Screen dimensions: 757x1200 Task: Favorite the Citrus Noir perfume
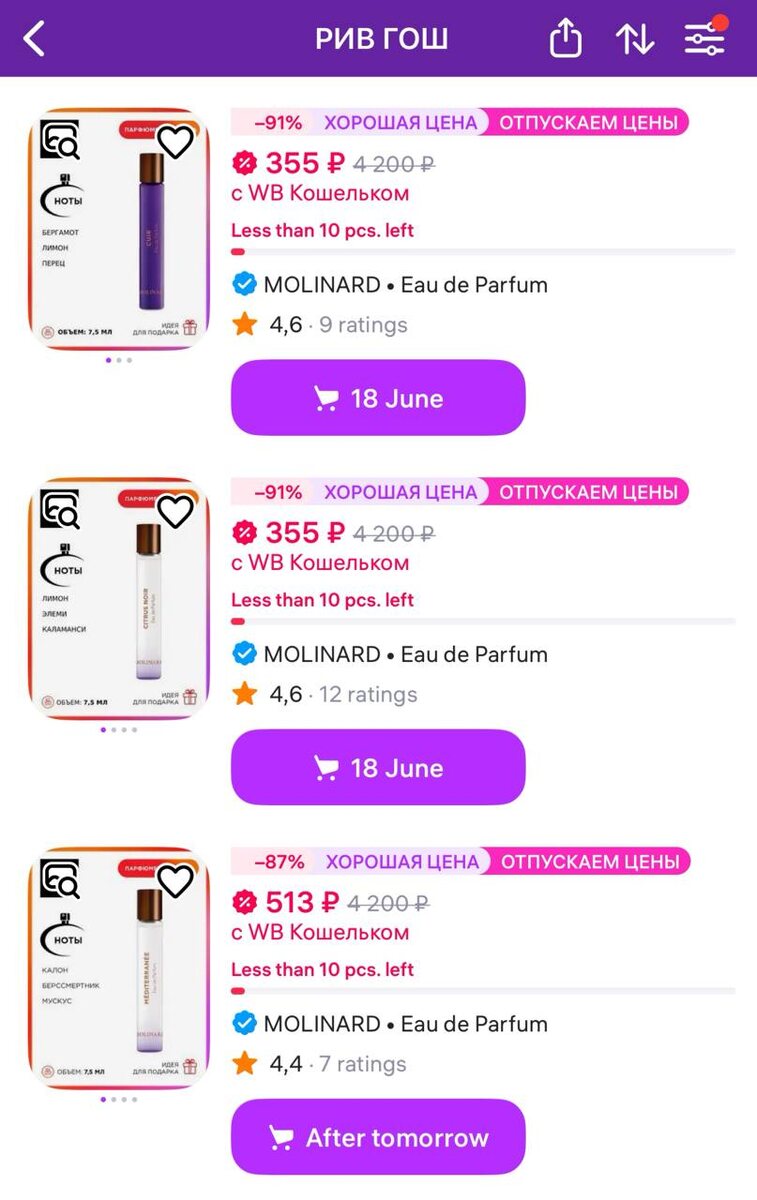point(176,512)
